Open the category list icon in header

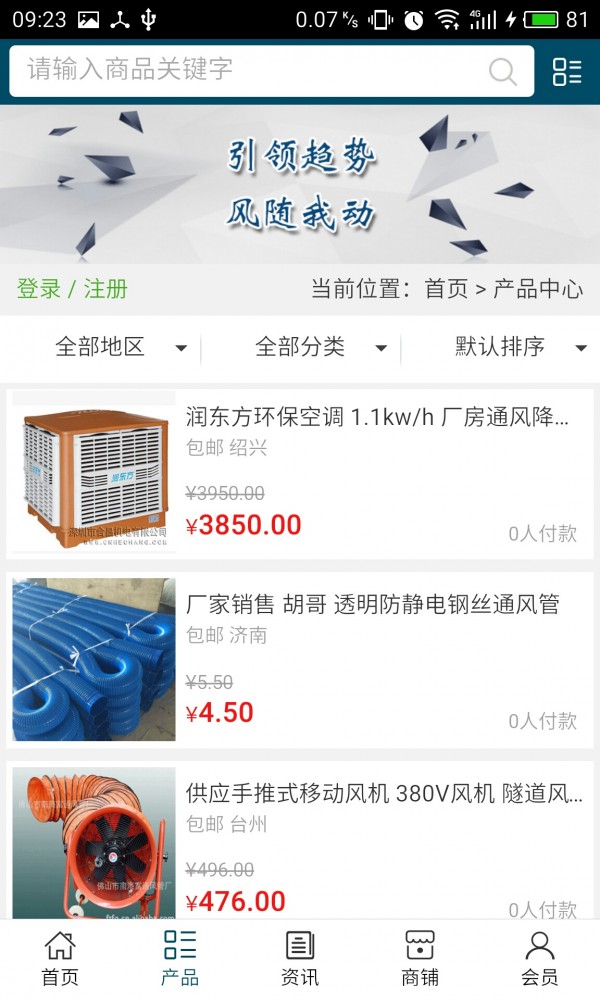click(x=567, y=71)
